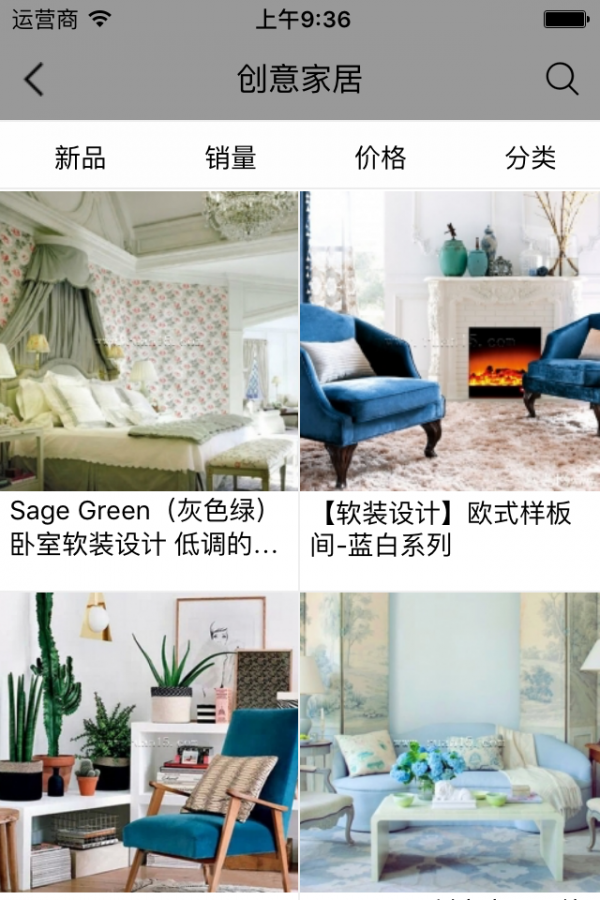
Task: Open the 分类 filter tab
Action: click(530, 158)
